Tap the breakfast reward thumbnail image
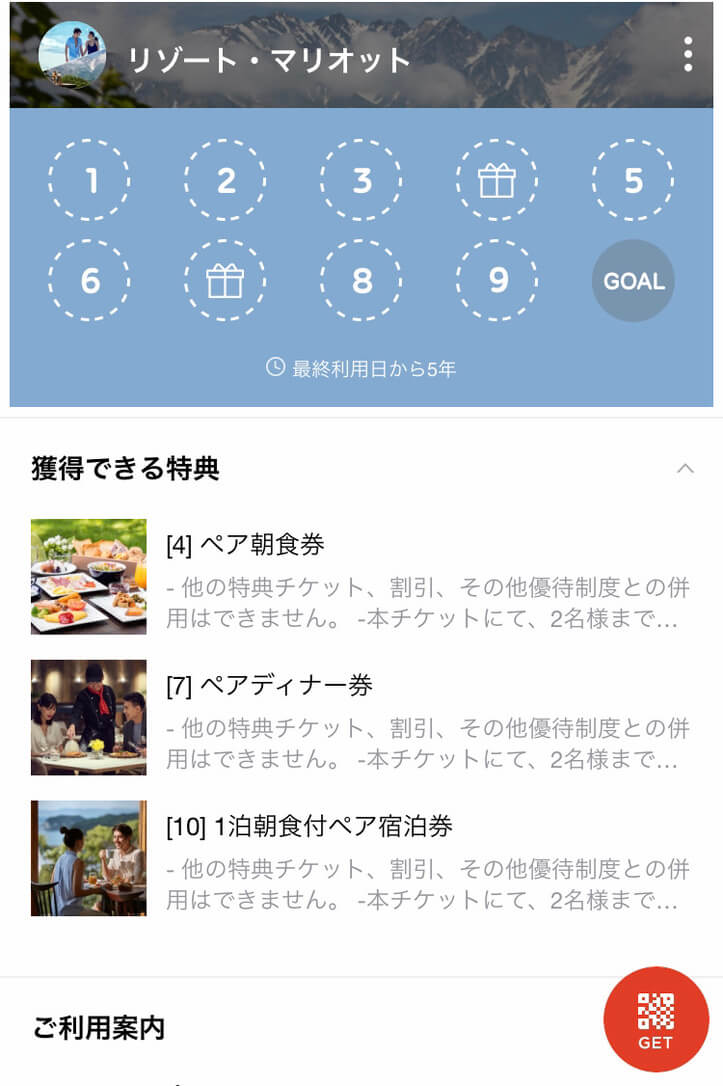Screen dimensions: 723x1086 click(88, 577)
